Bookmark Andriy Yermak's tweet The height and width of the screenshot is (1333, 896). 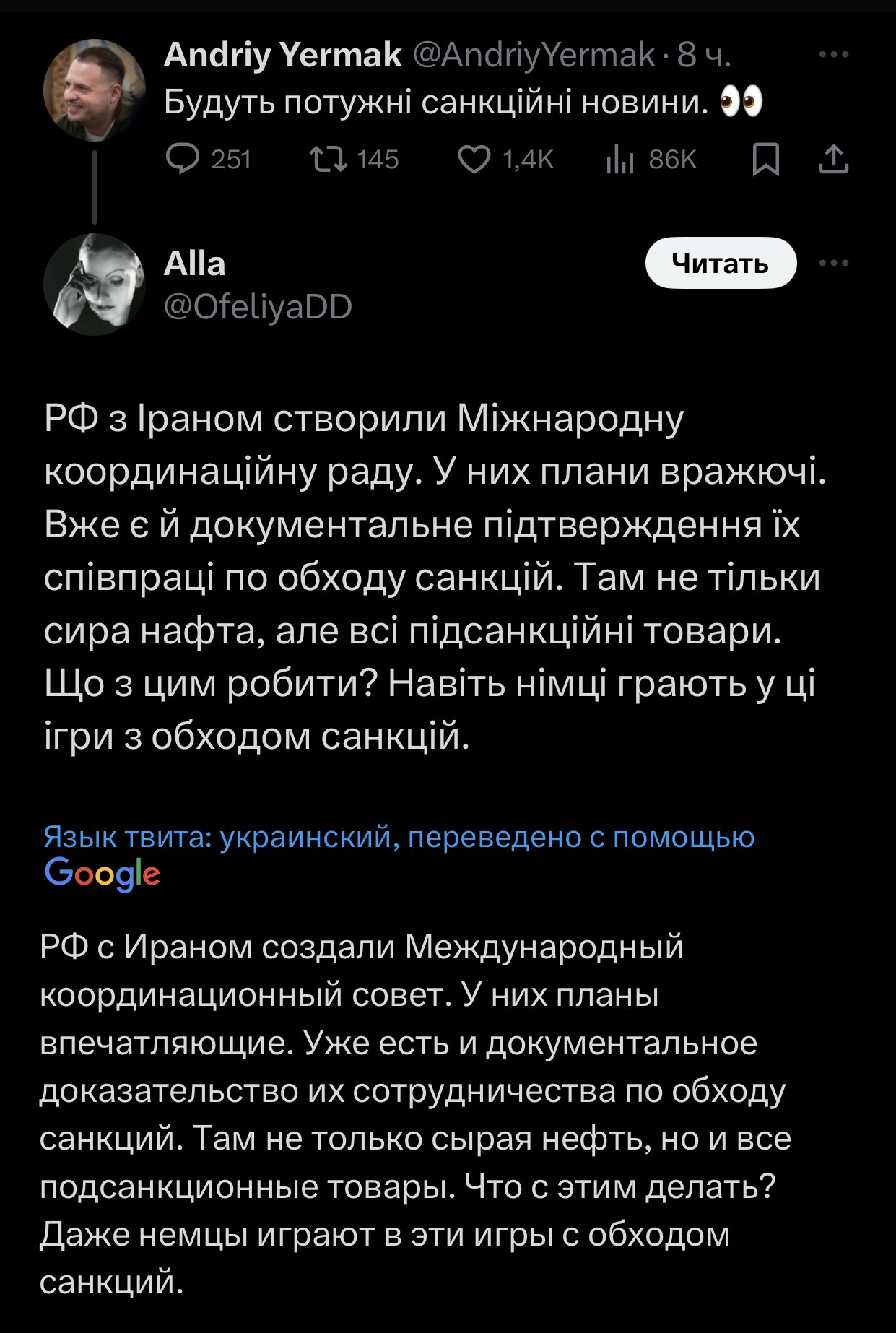tap(765, 159)
